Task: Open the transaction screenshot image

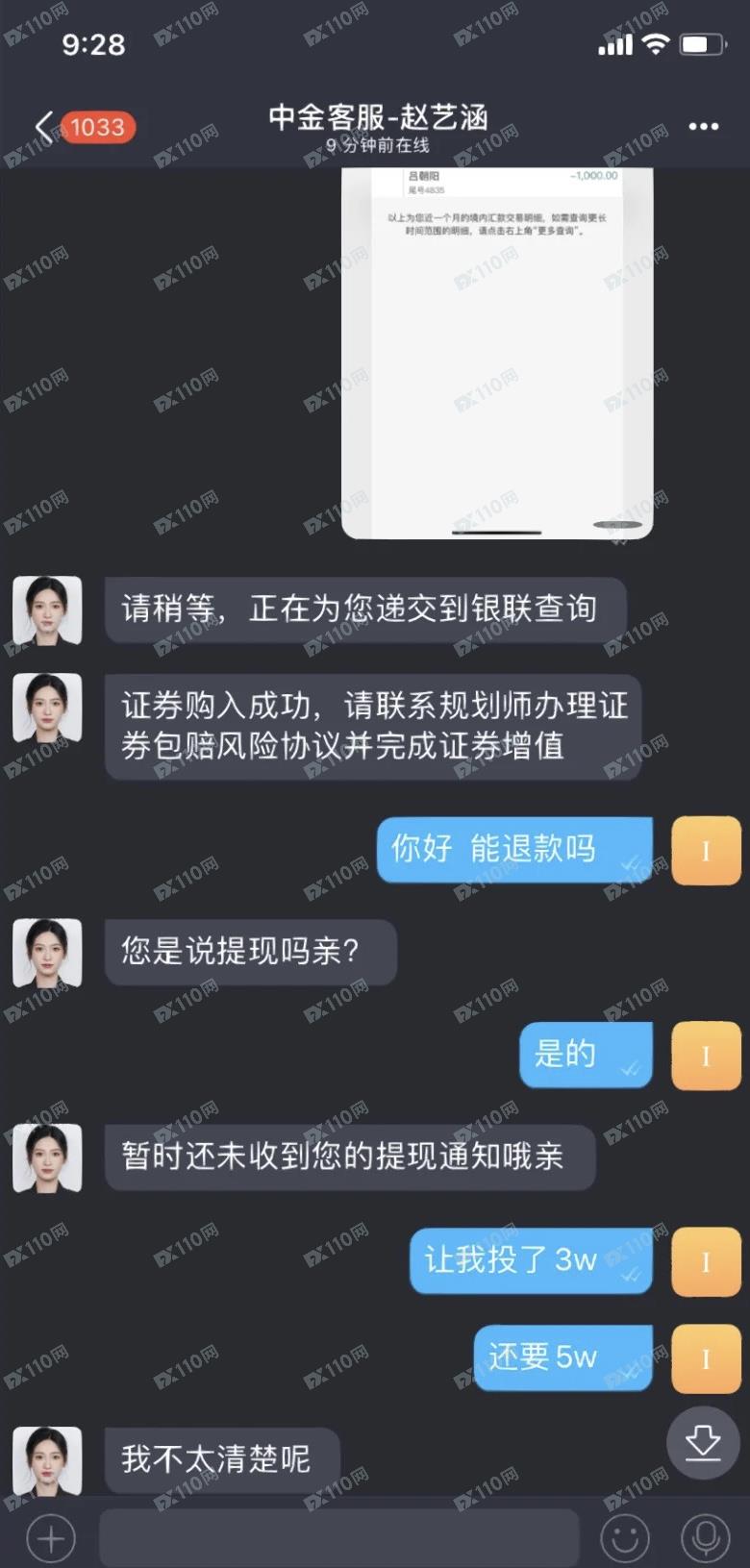Action: coord(497,352)
